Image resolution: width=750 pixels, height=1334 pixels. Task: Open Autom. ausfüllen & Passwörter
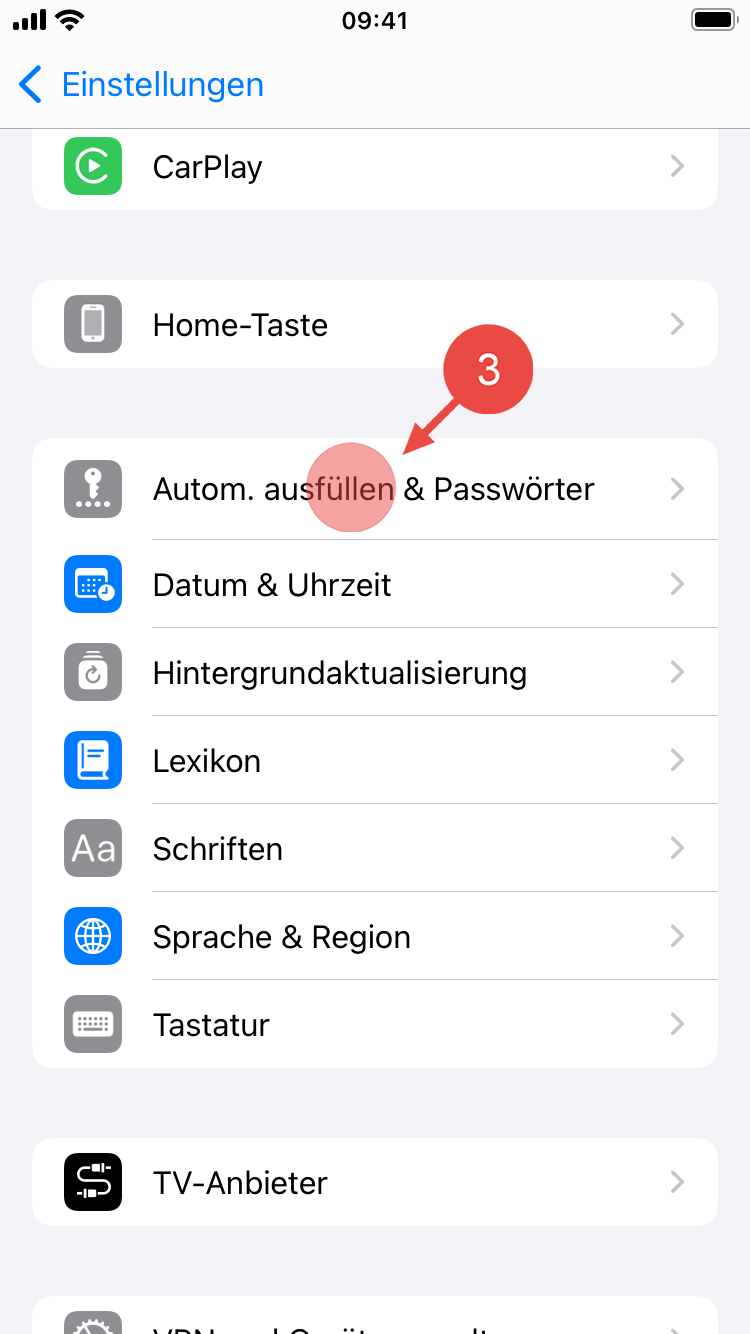tap(374, 489)
